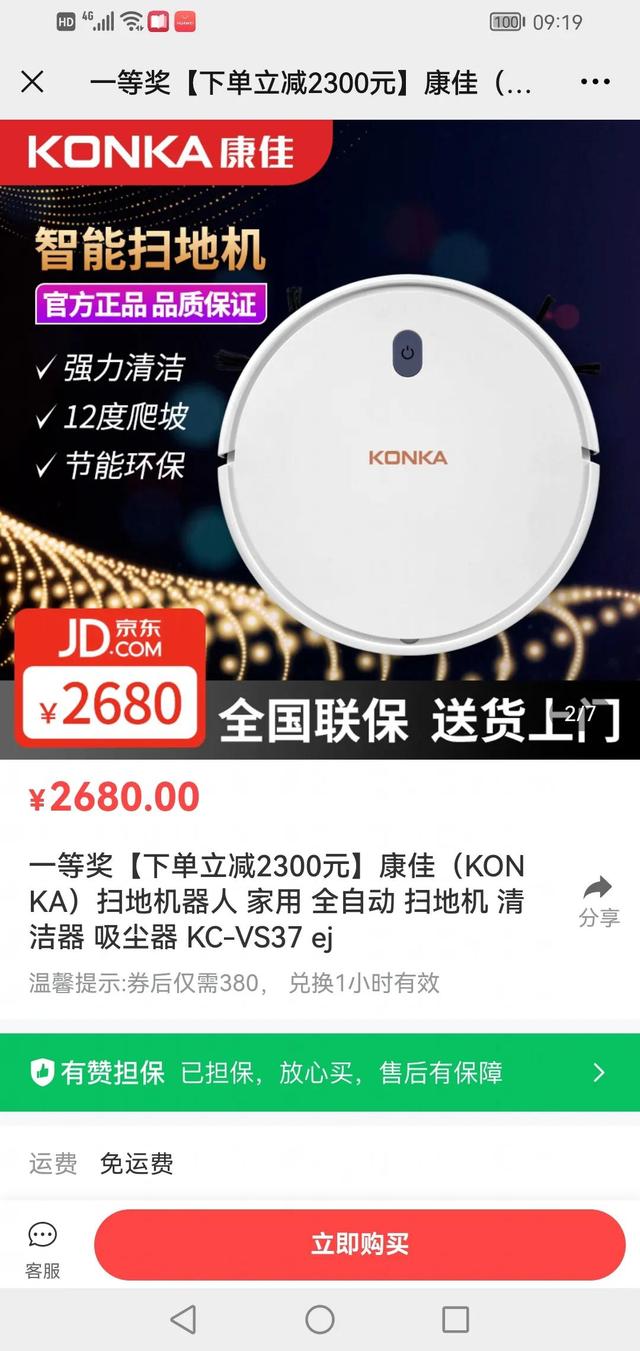Tap 立即购买 to buy now
Viewport: 640px width, 1351px height.
tap(360, 1245)
